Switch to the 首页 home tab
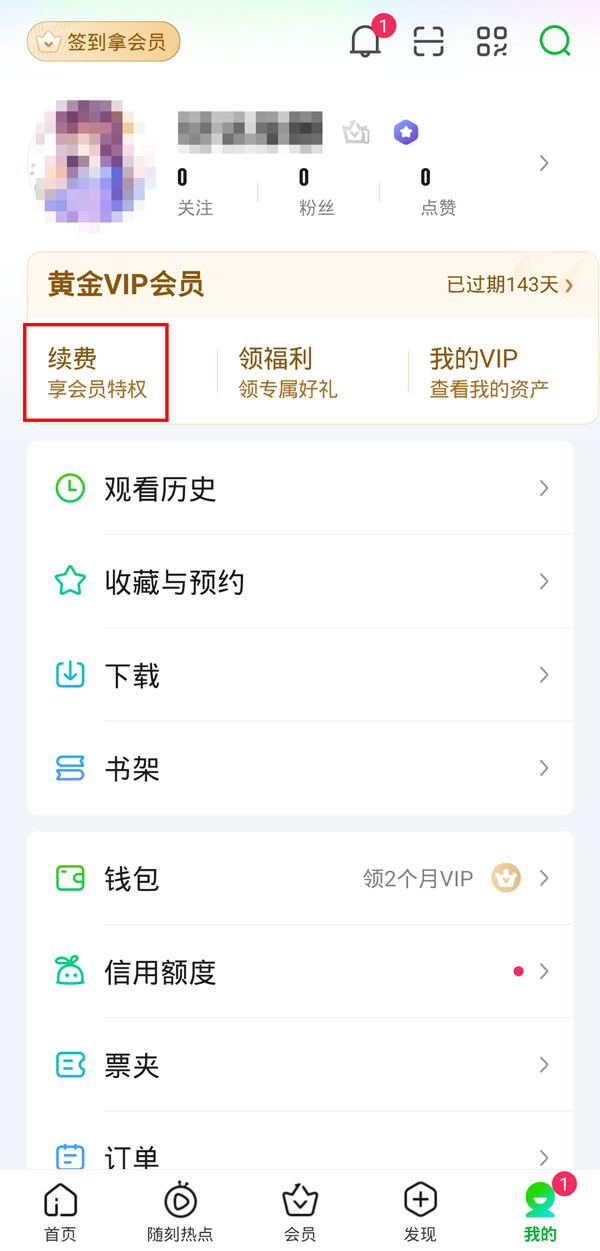 (60, 1210)
